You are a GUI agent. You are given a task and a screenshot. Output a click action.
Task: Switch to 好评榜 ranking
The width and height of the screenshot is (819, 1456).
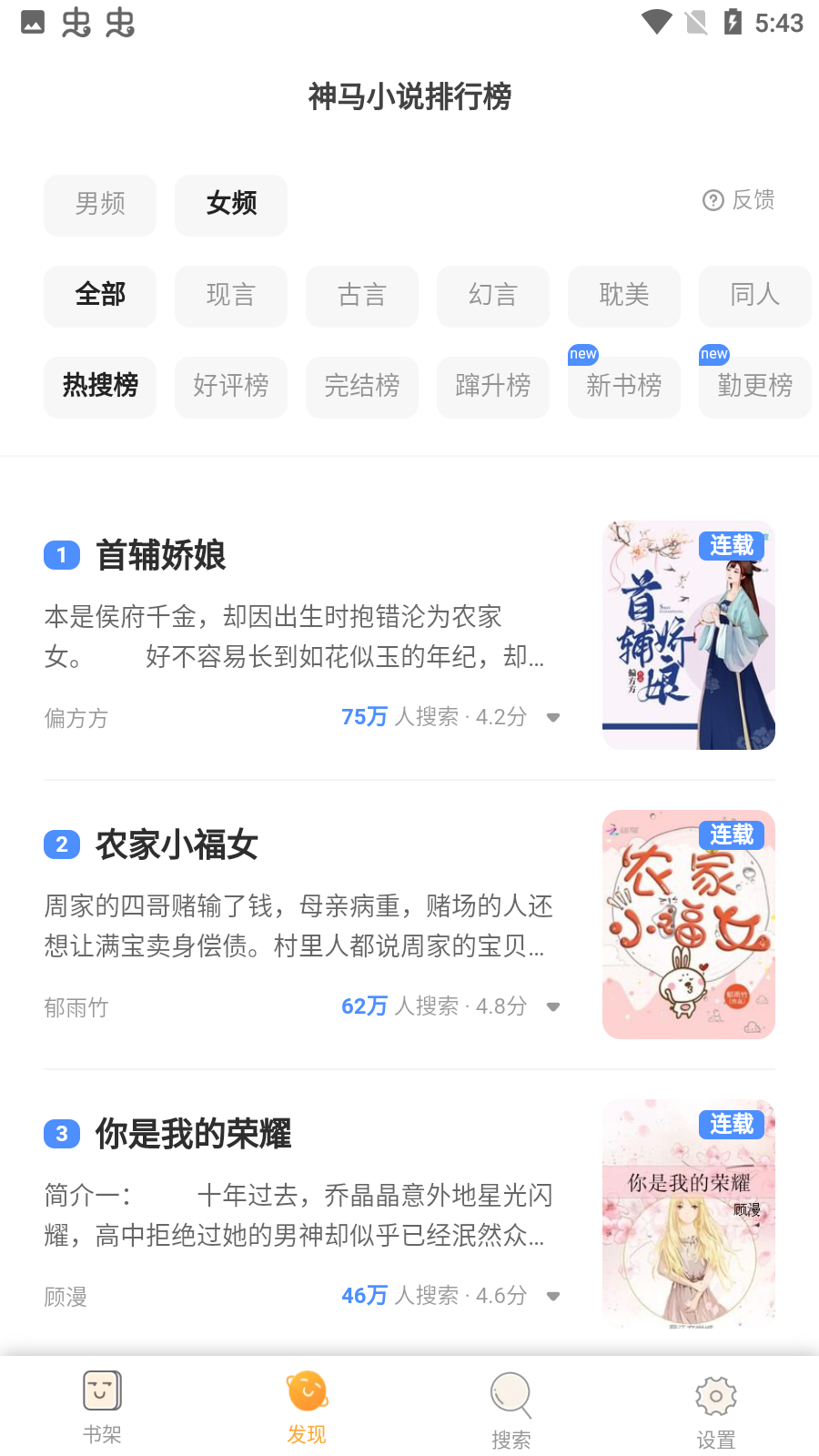click(x=231, y=387)
